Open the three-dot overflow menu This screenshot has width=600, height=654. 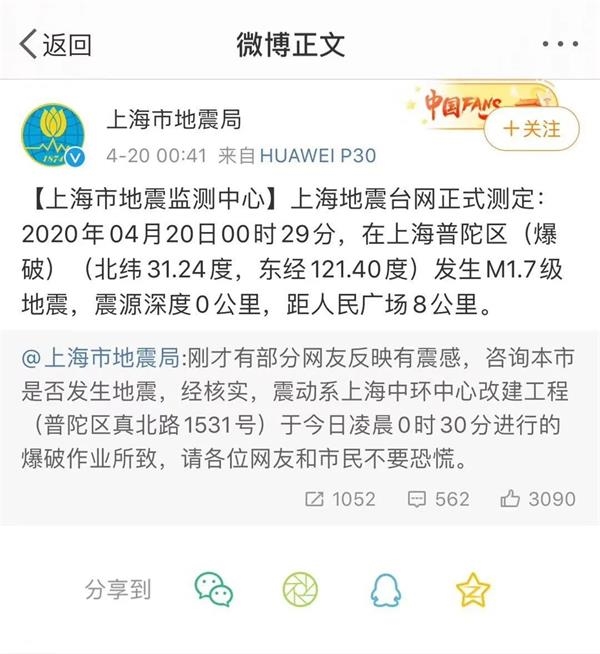pos(560,43)
